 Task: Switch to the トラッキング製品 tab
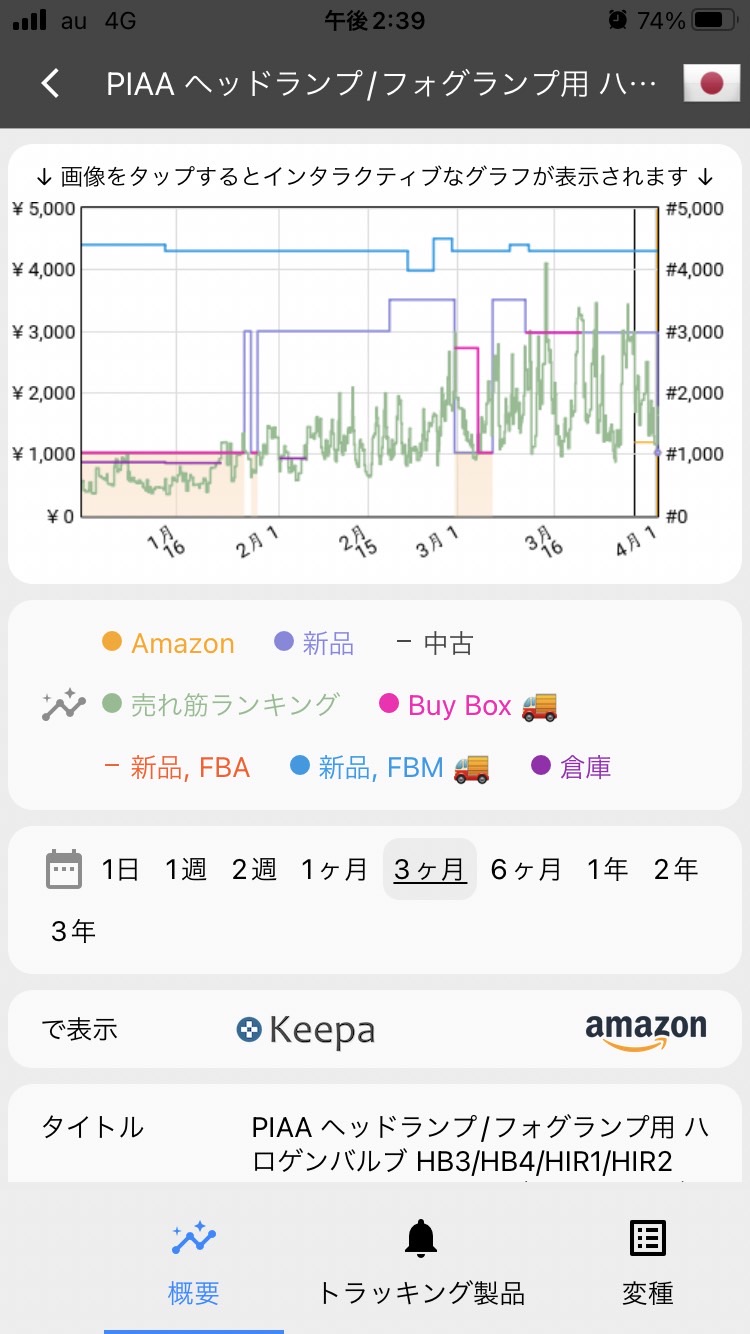tap(421, 1262)
